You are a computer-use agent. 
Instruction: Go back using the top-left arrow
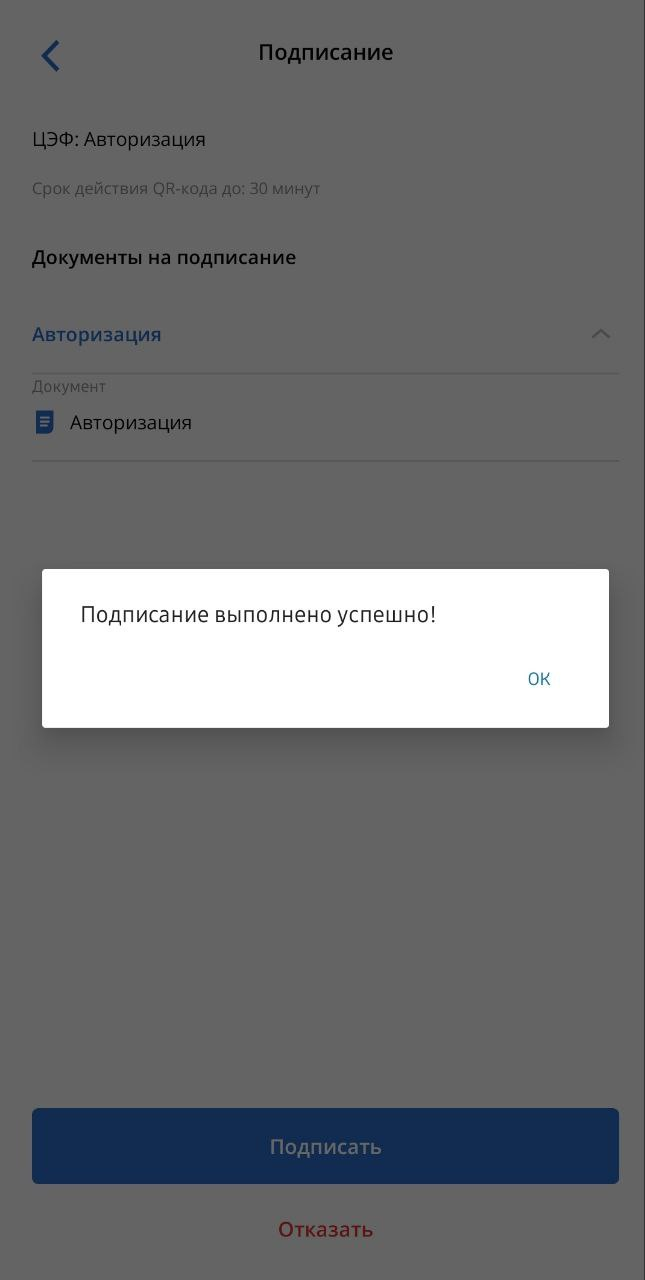50,56
